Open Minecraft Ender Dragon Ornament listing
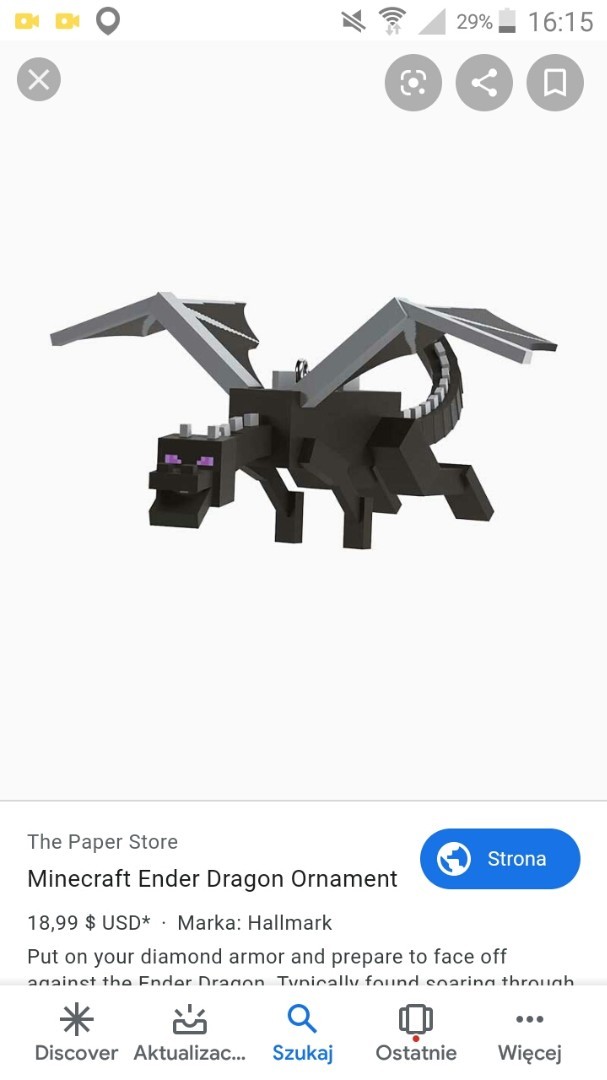The image size is (607, 1080). point(212,879)
